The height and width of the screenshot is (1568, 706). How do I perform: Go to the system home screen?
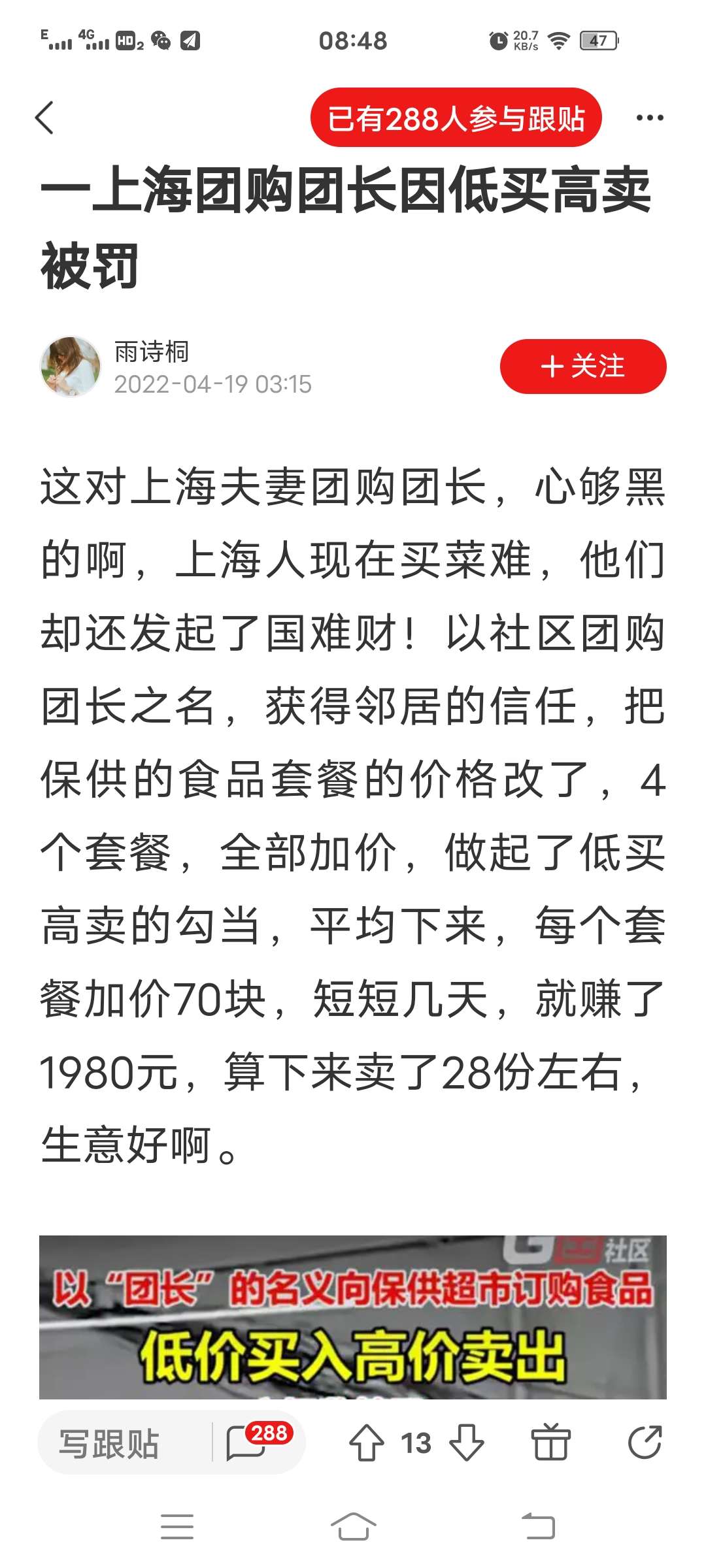[x=353, y=1527]
